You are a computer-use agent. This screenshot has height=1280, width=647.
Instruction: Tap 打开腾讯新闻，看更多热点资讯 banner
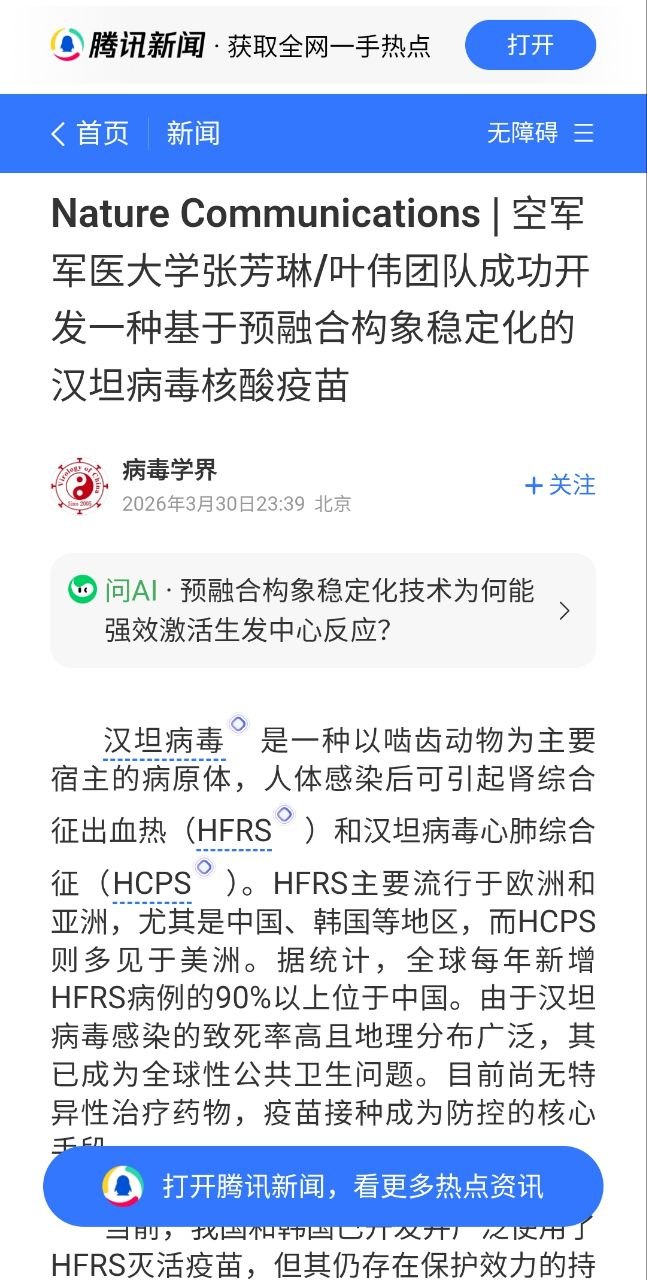(323, 1186)
